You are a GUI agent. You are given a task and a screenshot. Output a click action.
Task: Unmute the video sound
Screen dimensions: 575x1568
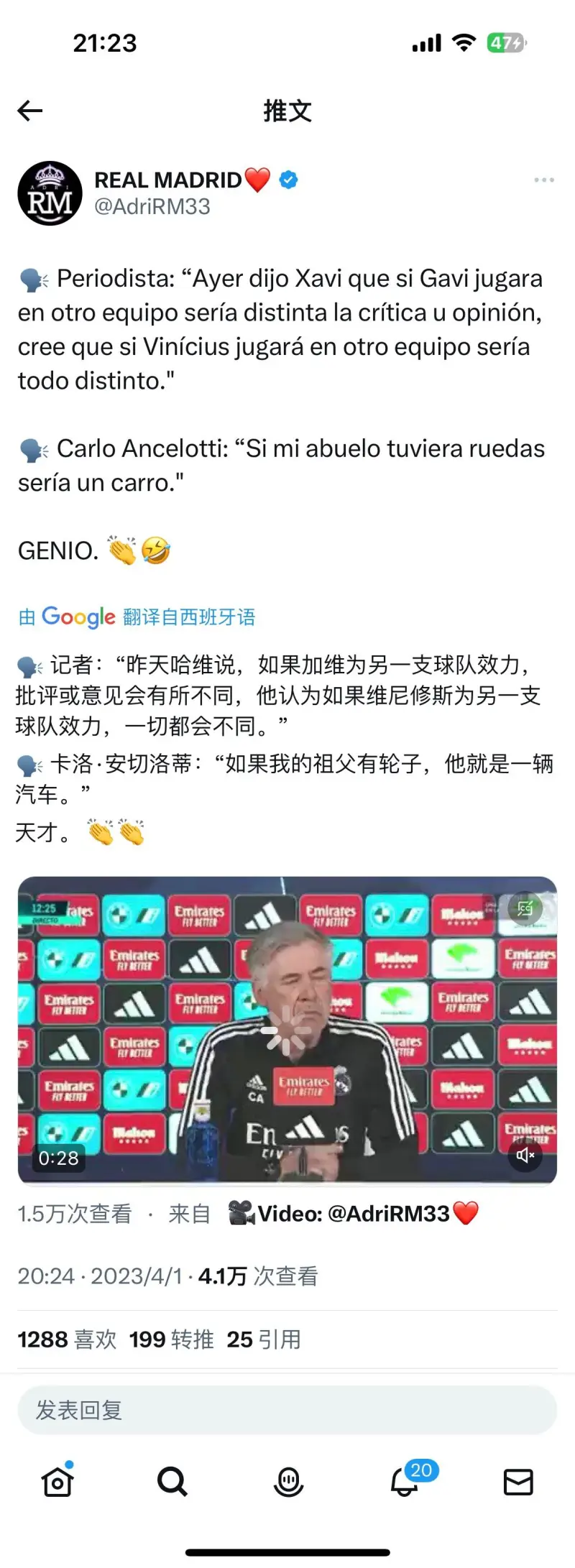click(x=525, y=1155)
